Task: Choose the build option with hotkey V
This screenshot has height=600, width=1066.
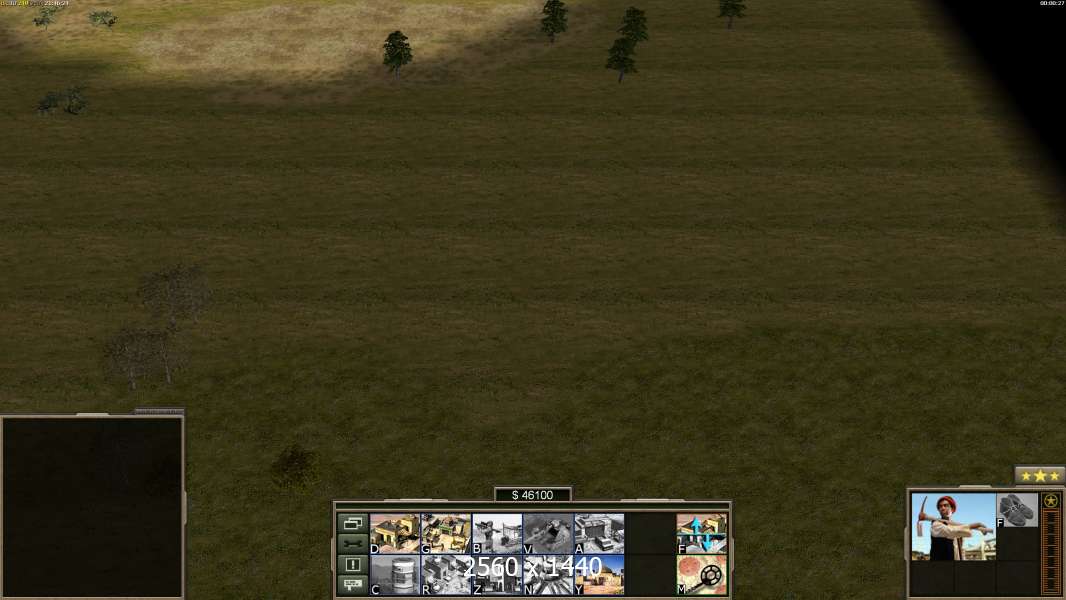Action: pos(548,533)
